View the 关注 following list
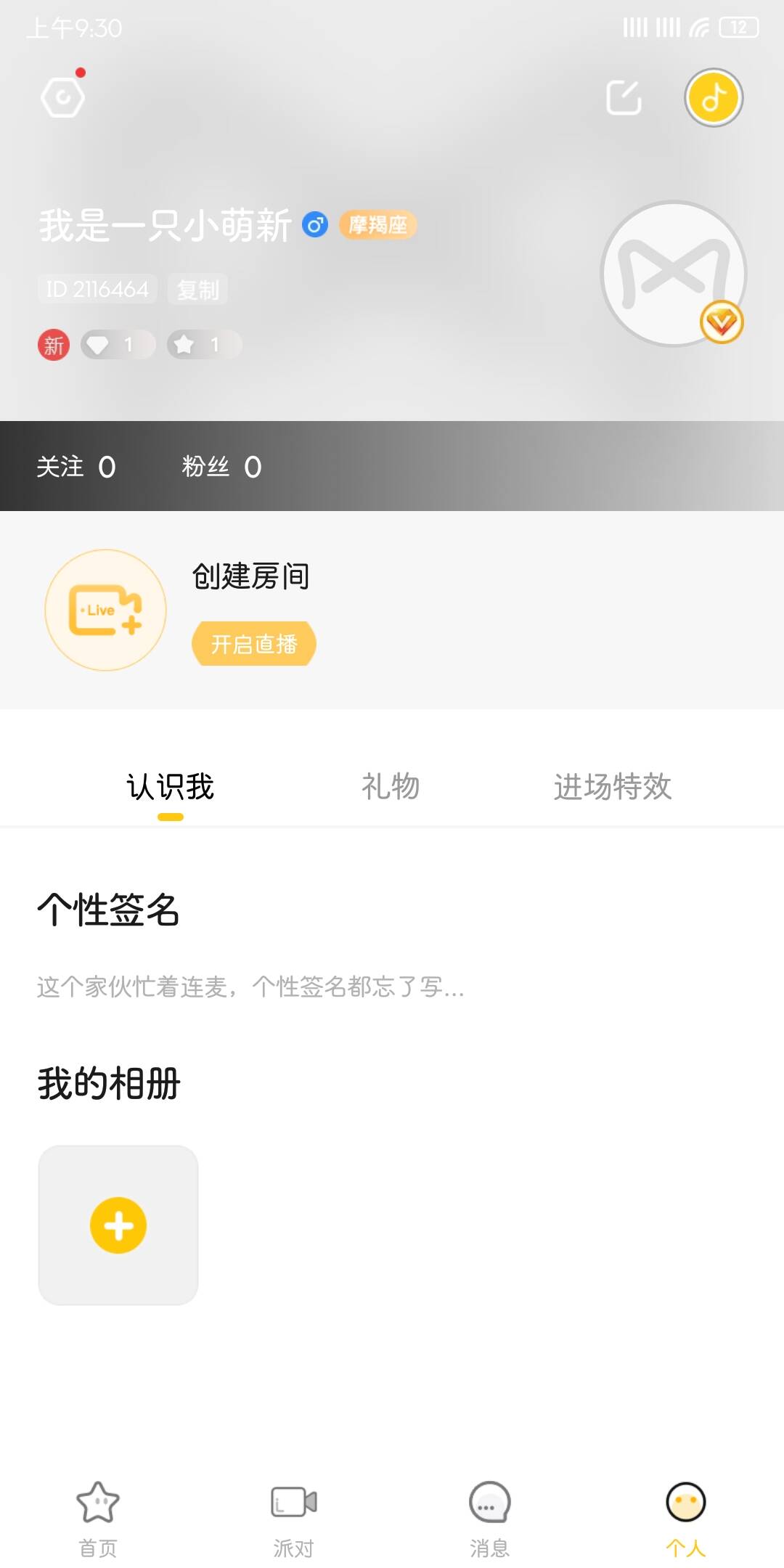The width and height of the screenshot is (784, 1568). 76,467
